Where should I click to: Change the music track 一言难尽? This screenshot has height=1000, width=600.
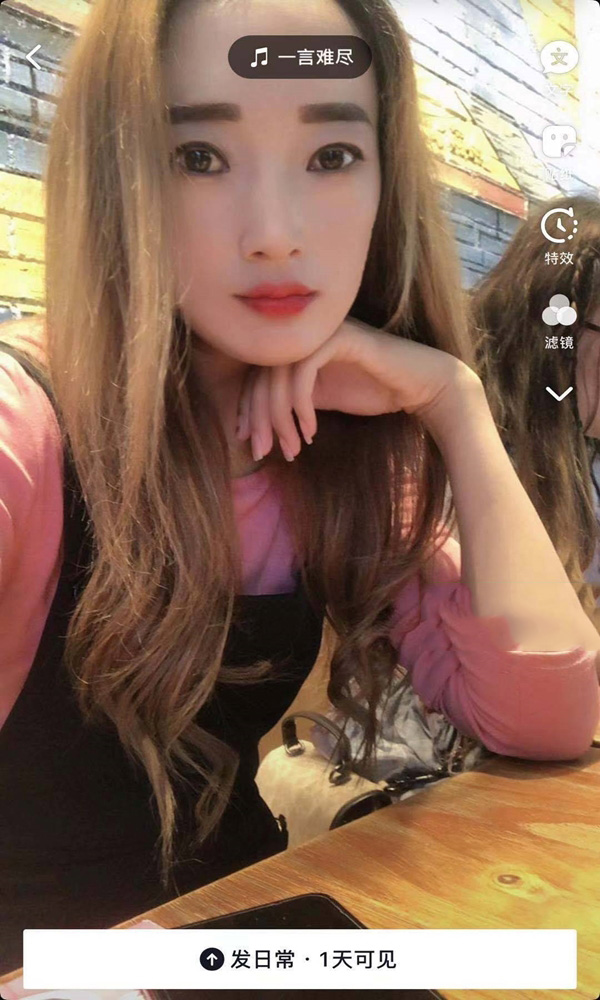[x=300, y=58]
